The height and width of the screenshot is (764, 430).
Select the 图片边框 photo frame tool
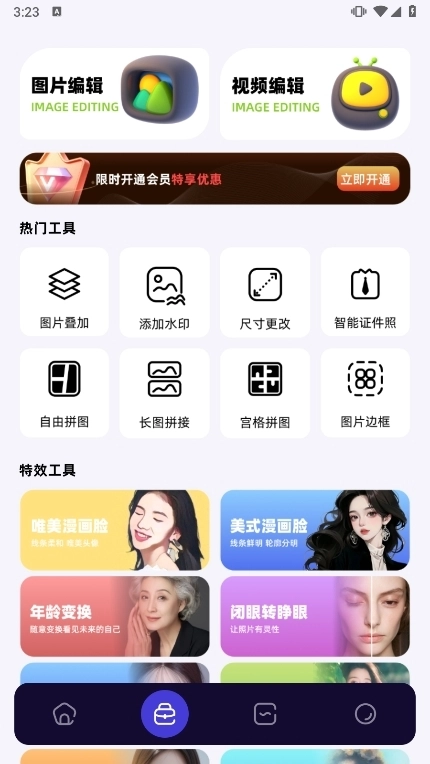[x=365, y=393]
